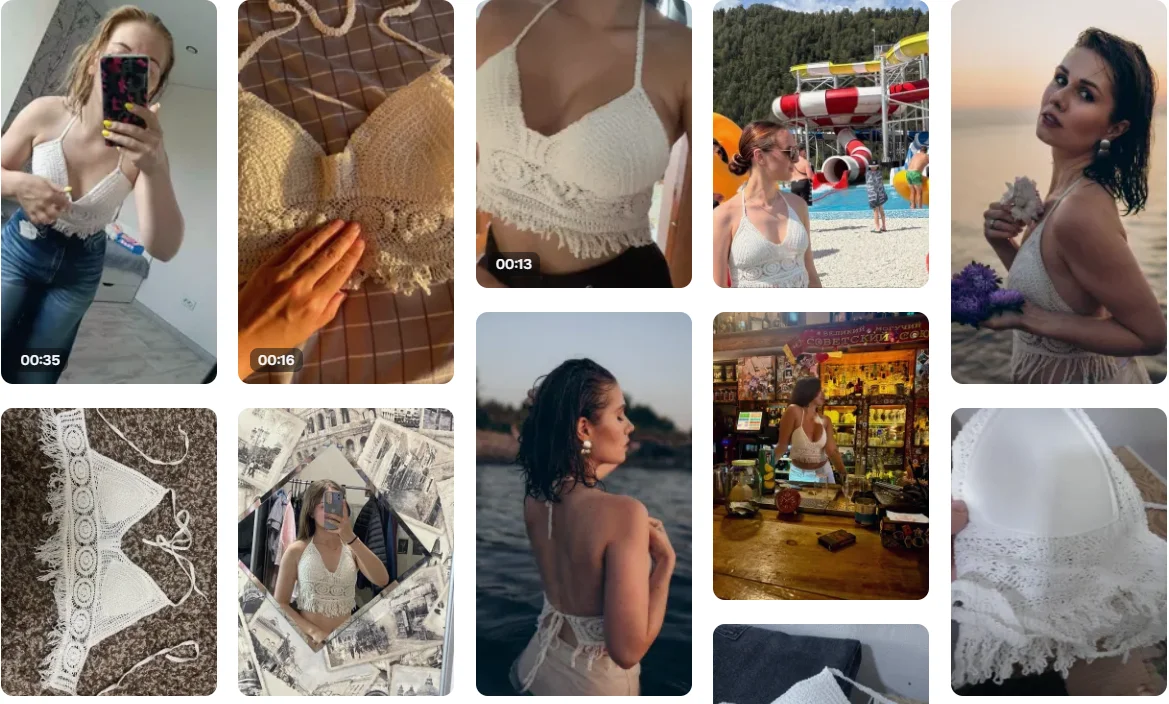Image resolution: width=1169 pixels, height=704 pixels.
Task: Play the 00:16 video on checkered fabric
Action: [x=345, y=191]
